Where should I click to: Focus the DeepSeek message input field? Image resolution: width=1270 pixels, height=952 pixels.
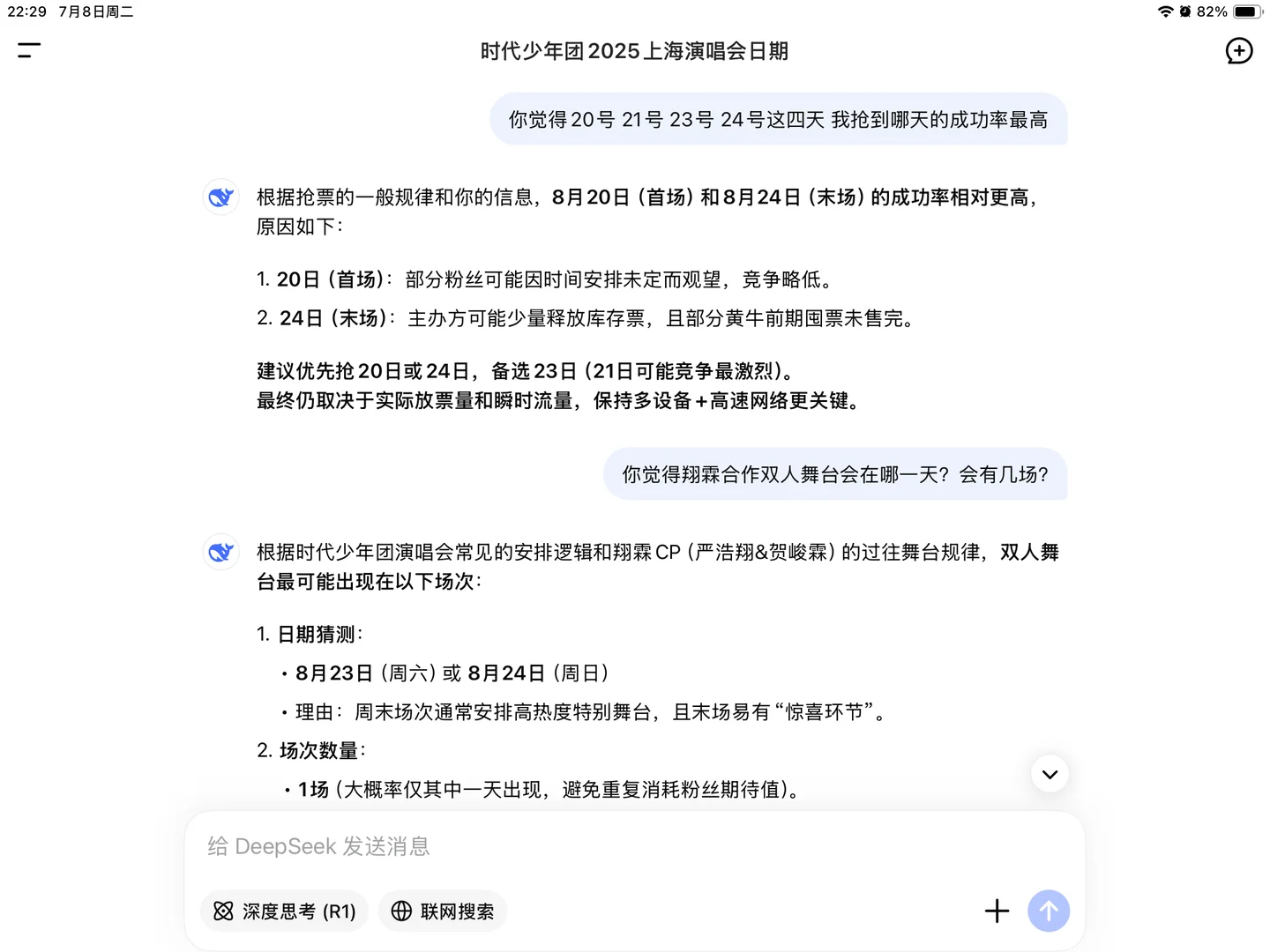[x=633, y=846]
